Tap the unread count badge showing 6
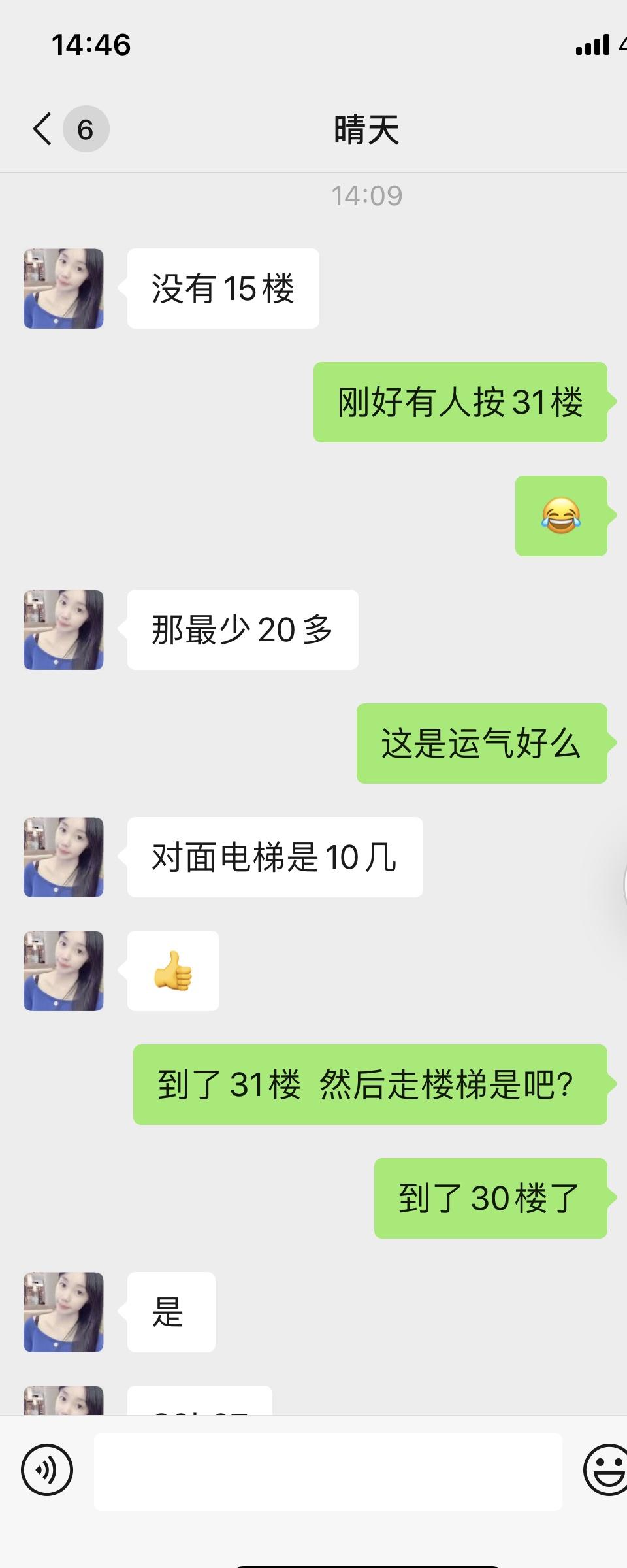627x1568 pixels. [x=86, y=128]
